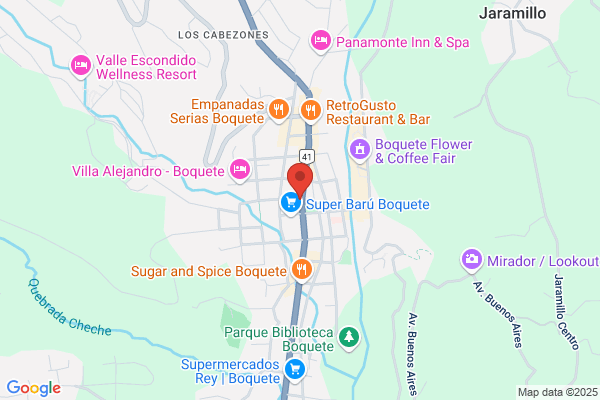
Task: Tap the Empanadas Serias Boquete restaurant pin
Action: (279, 111)
